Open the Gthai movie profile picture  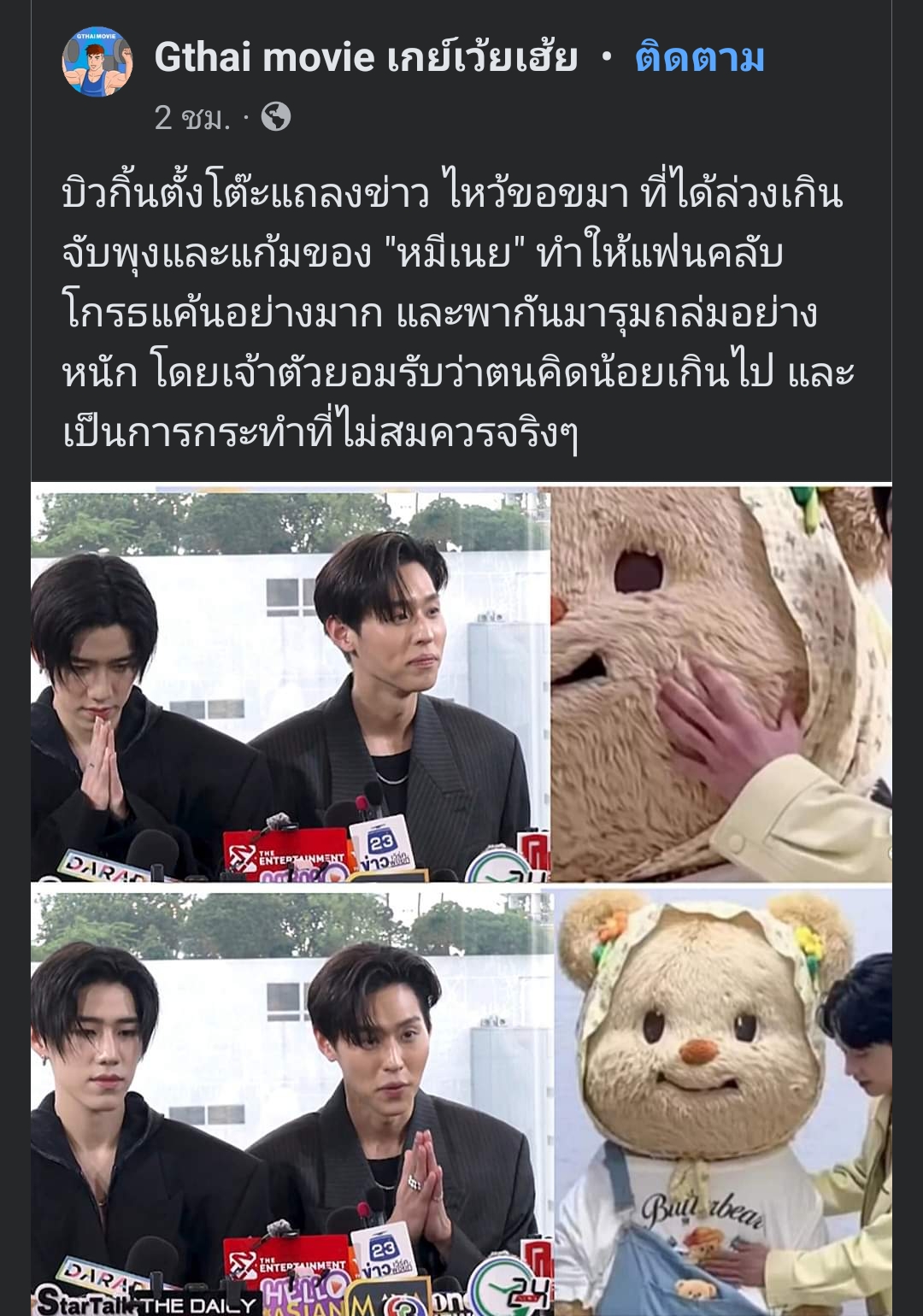click(x=97, y=62)
